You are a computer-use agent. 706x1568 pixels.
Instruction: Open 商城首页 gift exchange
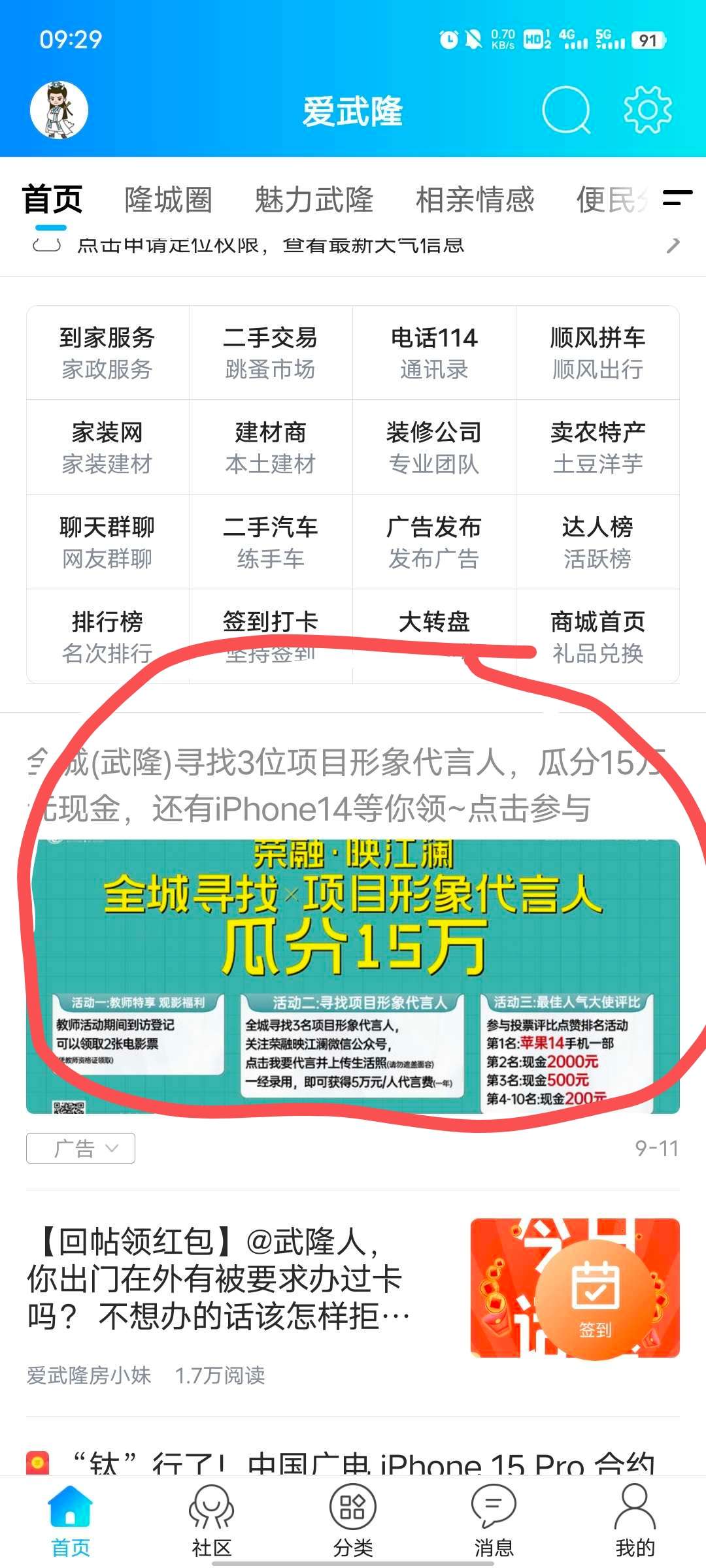(597, 636)
